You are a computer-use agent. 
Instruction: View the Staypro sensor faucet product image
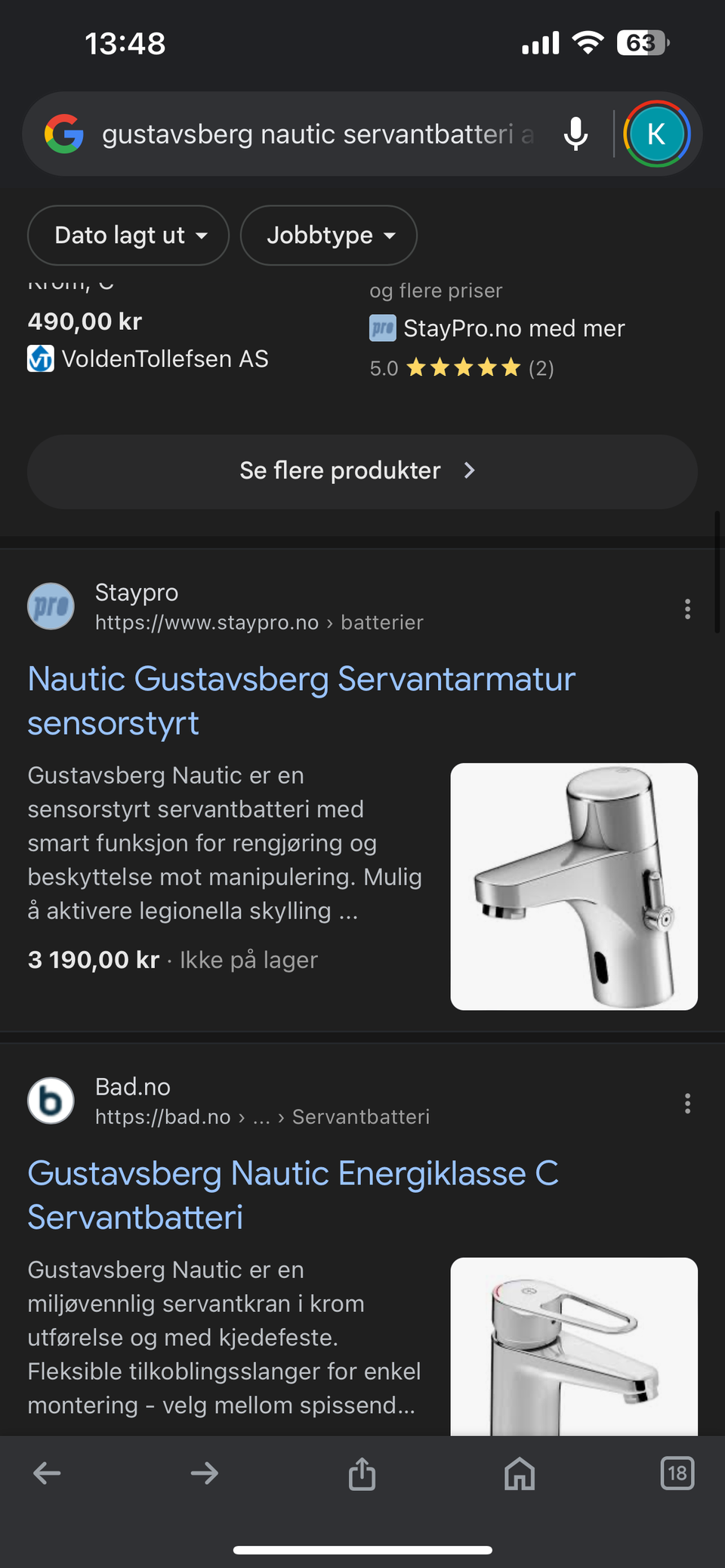click(x=574, y=886)
